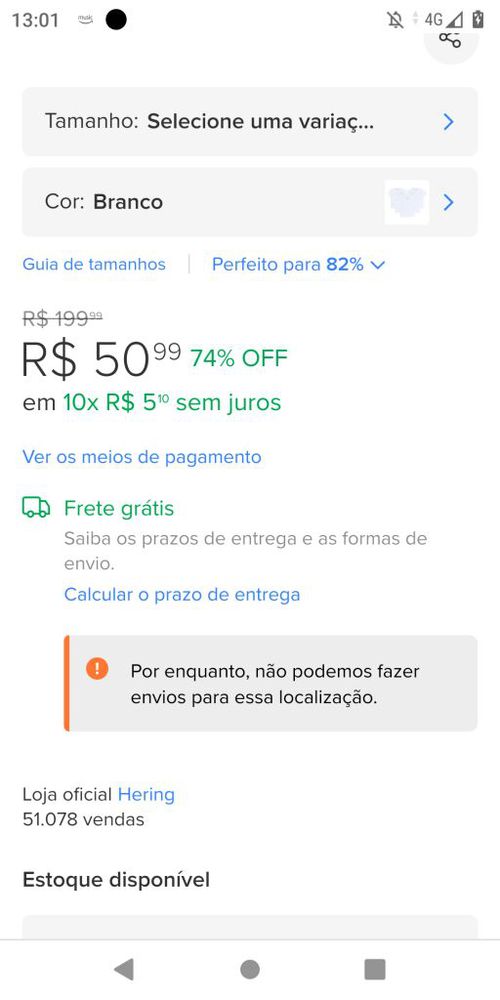
Task: Open the Tamanho size selector
Action: 250,121
